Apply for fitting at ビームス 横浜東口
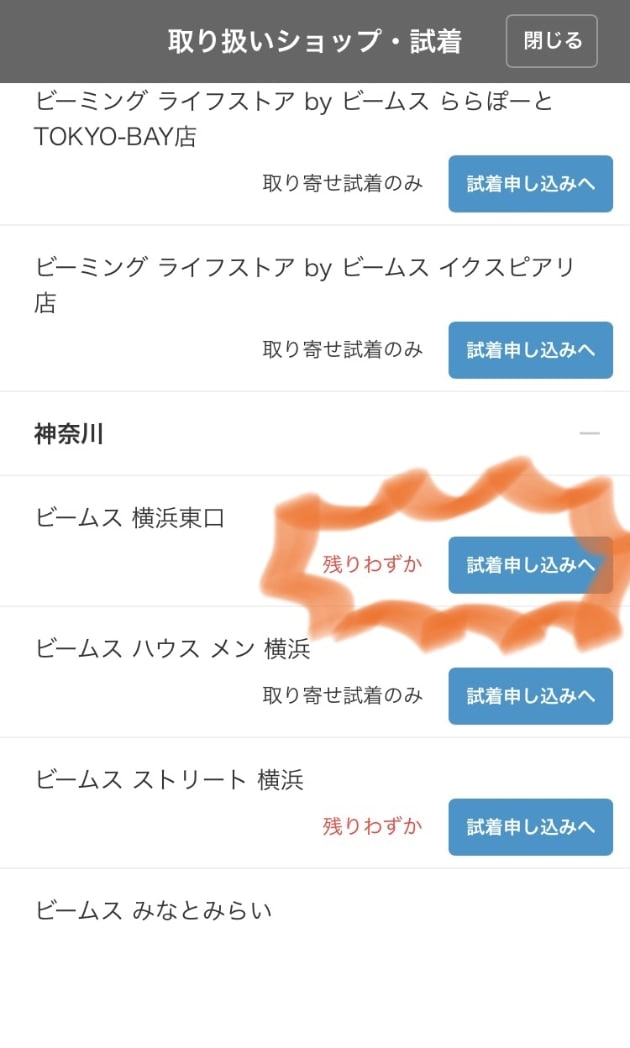 point(530,565)
